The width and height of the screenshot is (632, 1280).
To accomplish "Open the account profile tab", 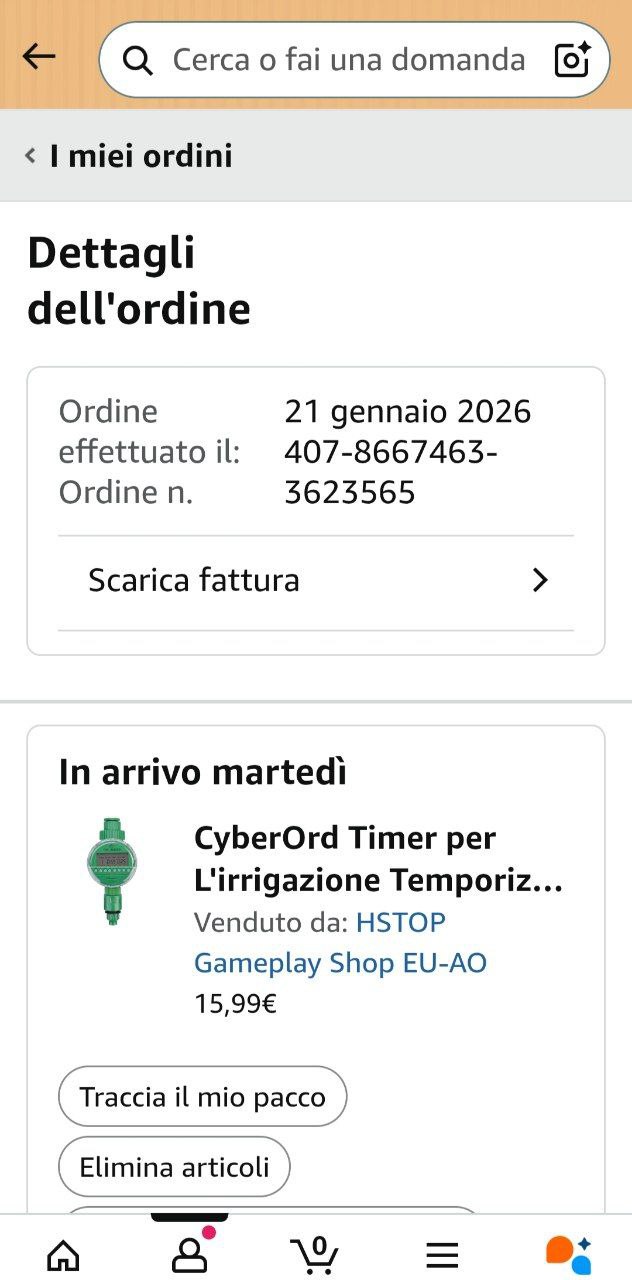I will click(189, 1253).
